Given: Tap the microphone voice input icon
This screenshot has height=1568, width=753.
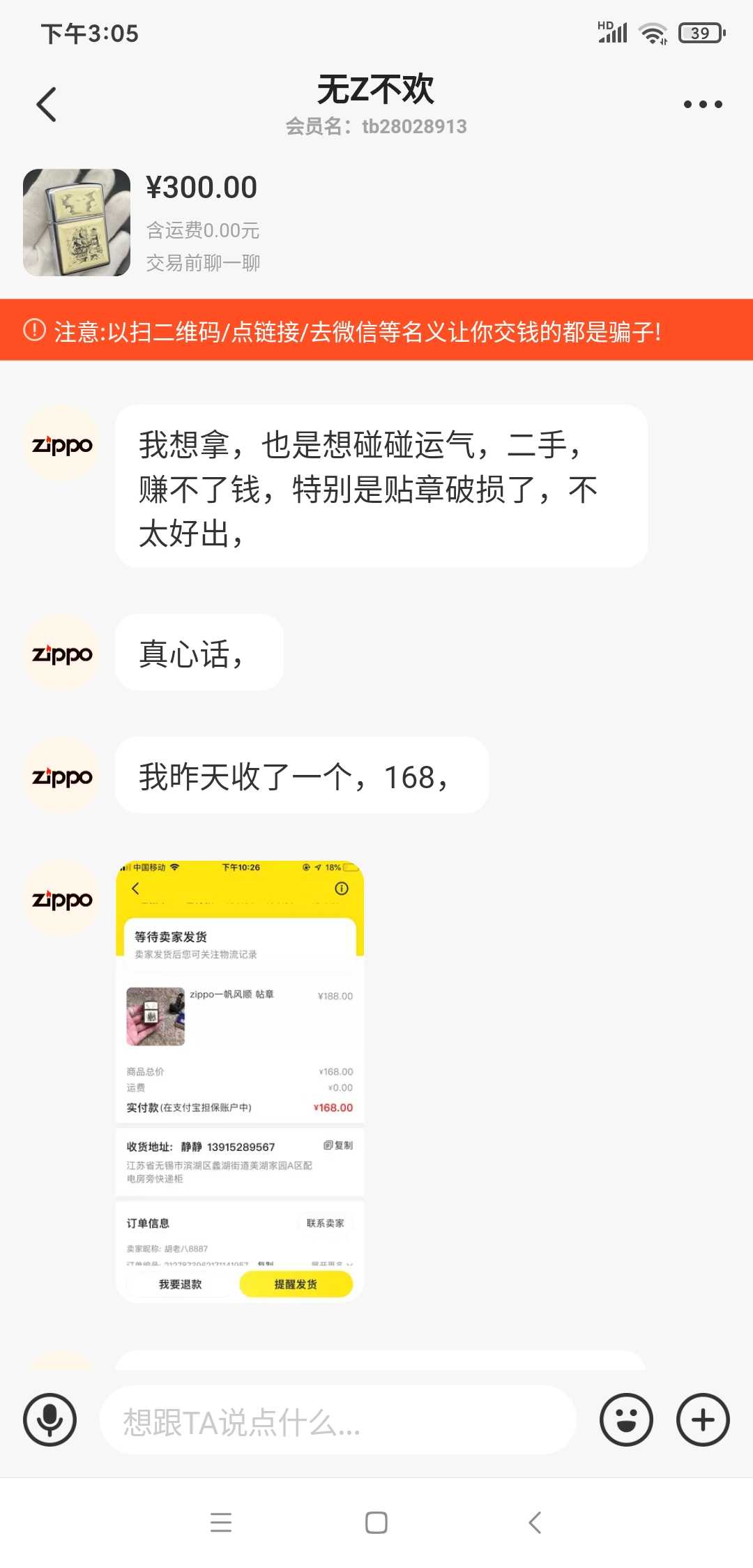Looking at the screenshot, I should [50, 1419].
